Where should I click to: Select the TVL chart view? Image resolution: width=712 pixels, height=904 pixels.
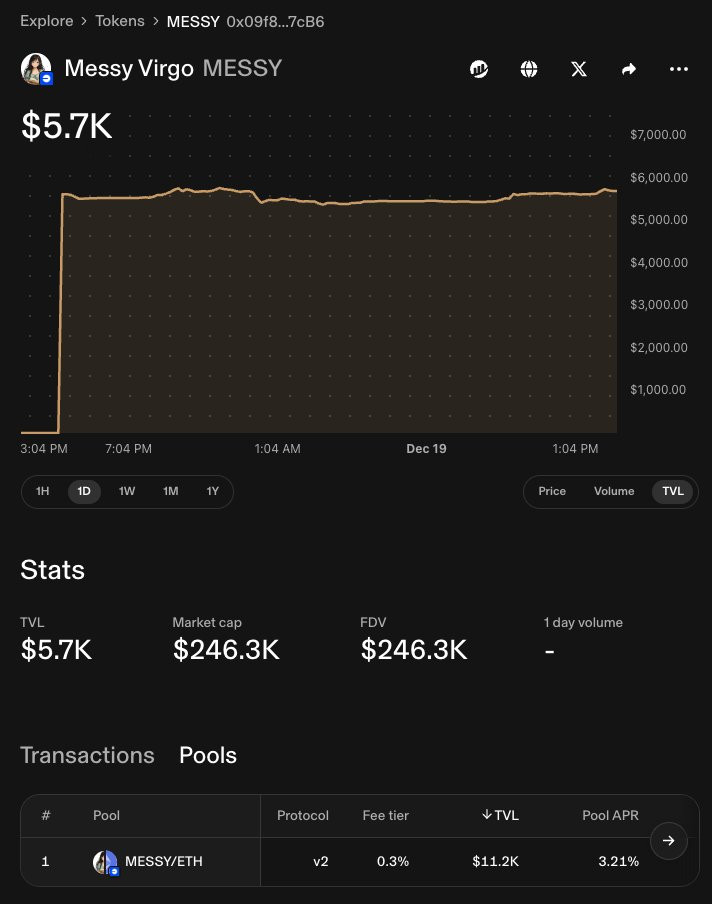click(673, 491)
